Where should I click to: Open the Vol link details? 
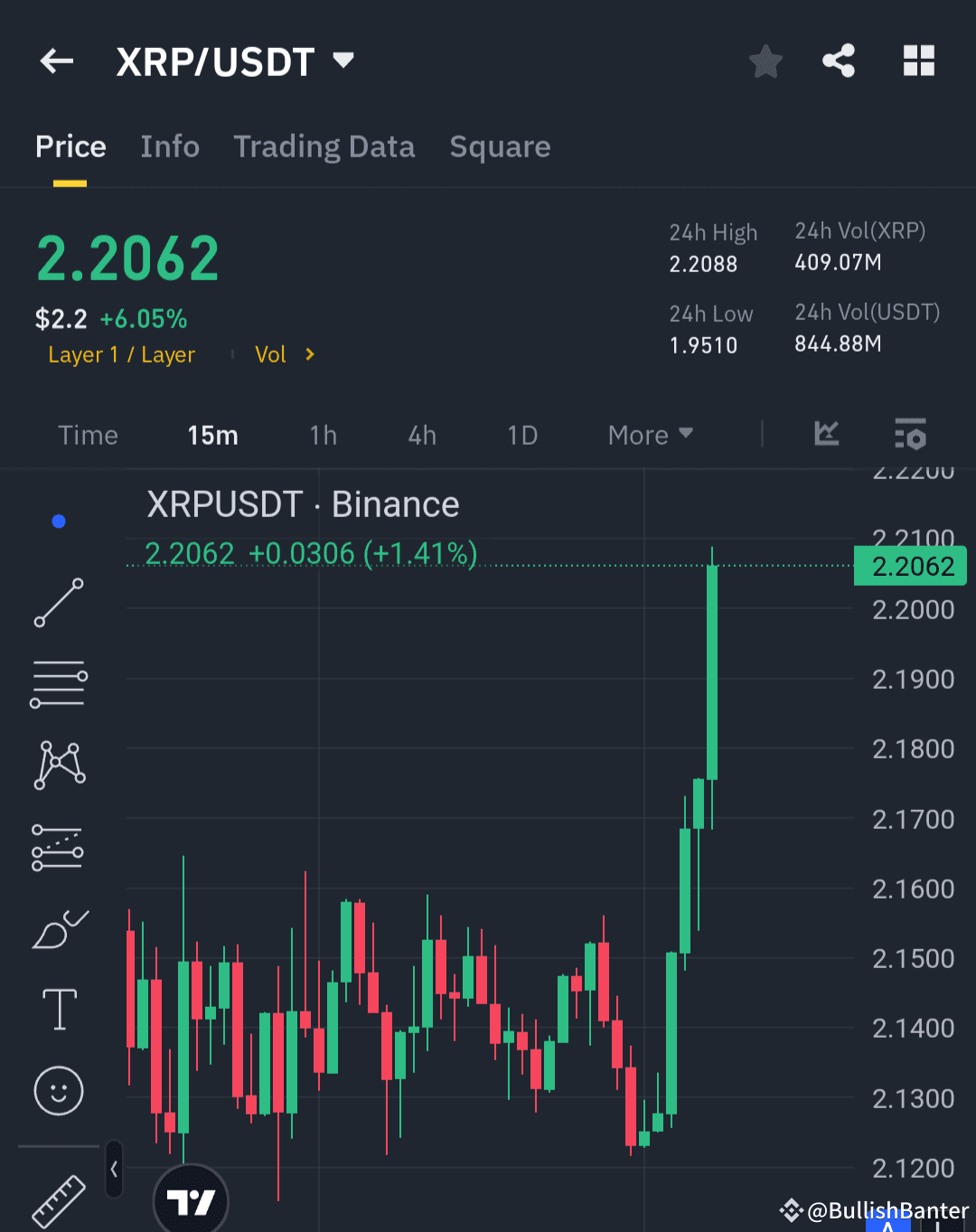coord(283,354)
